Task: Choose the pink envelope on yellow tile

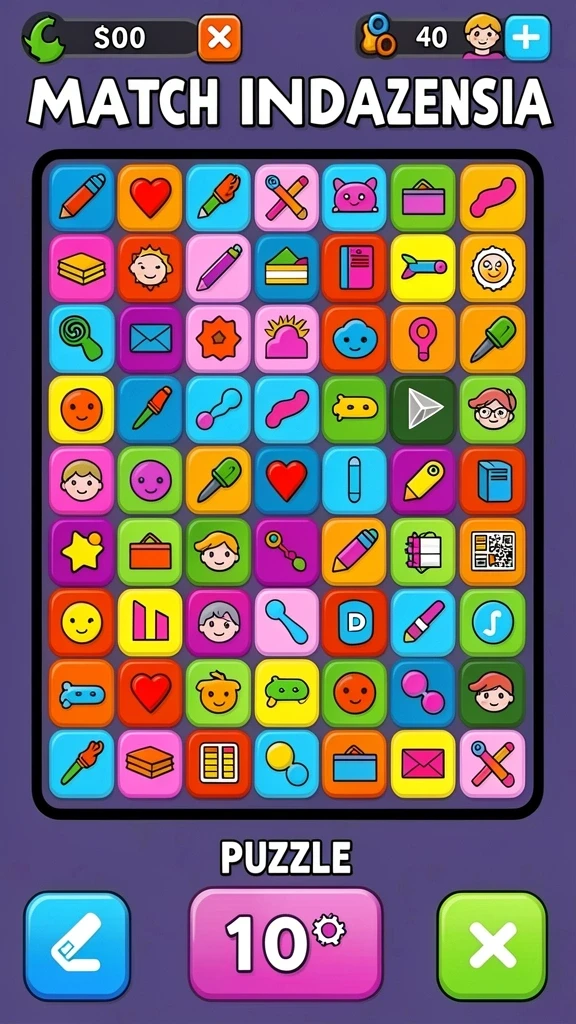Action: 423,763
